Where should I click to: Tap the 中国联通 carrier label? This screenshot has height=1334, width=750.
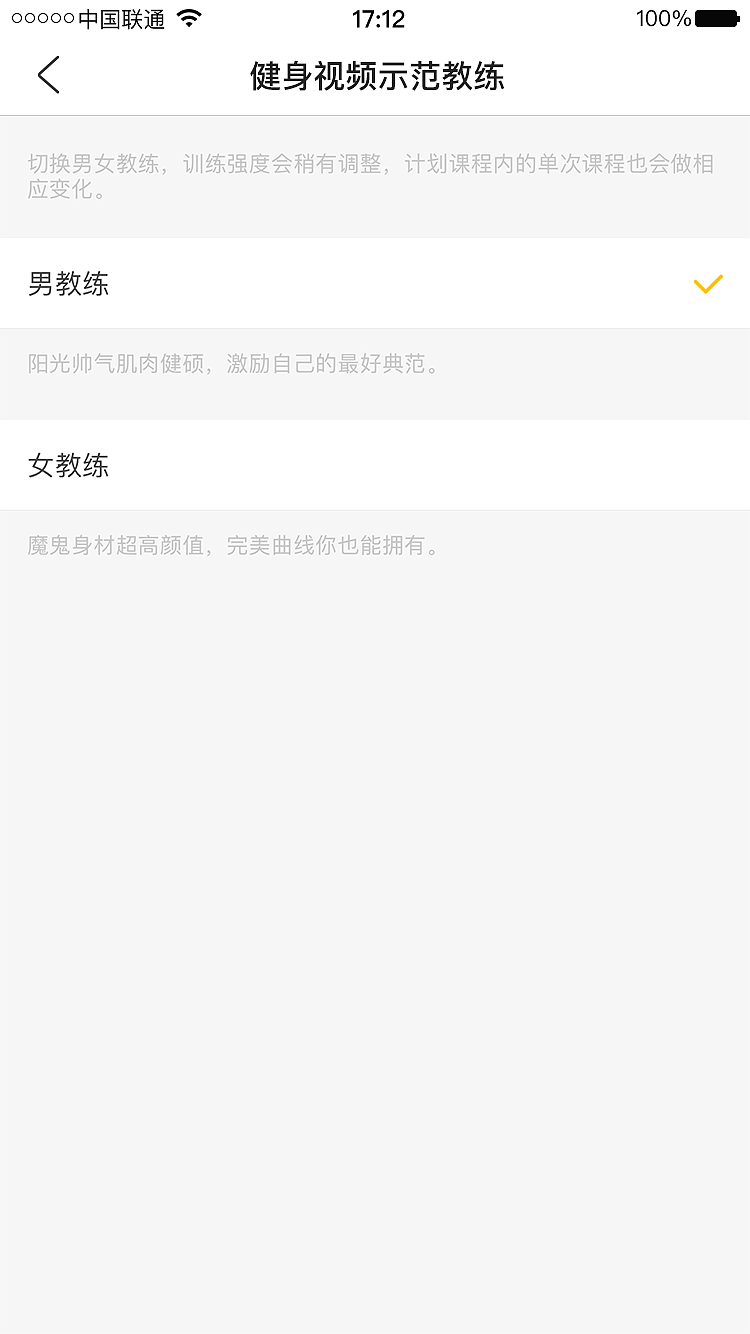pos(112,17)
